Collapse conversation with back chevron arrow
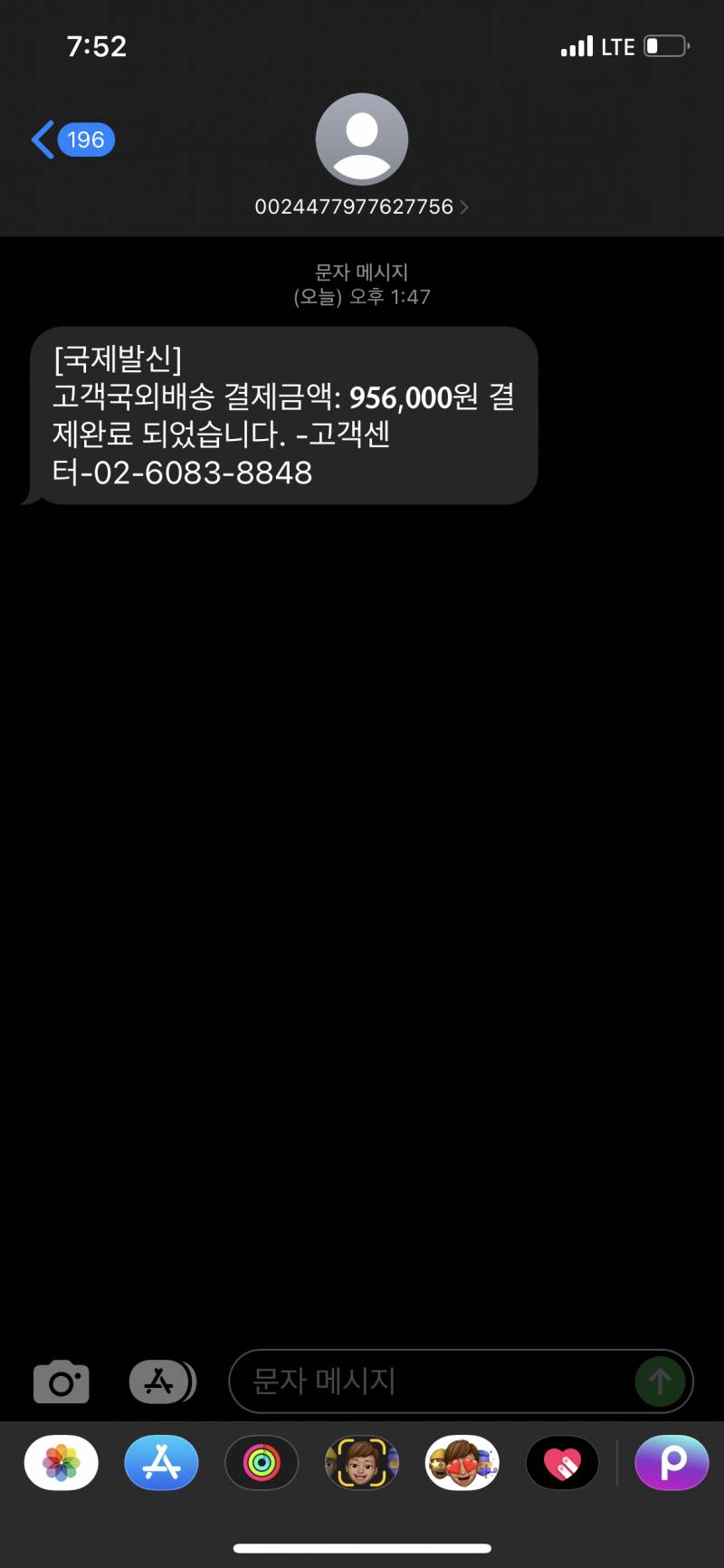 (40, 139)
